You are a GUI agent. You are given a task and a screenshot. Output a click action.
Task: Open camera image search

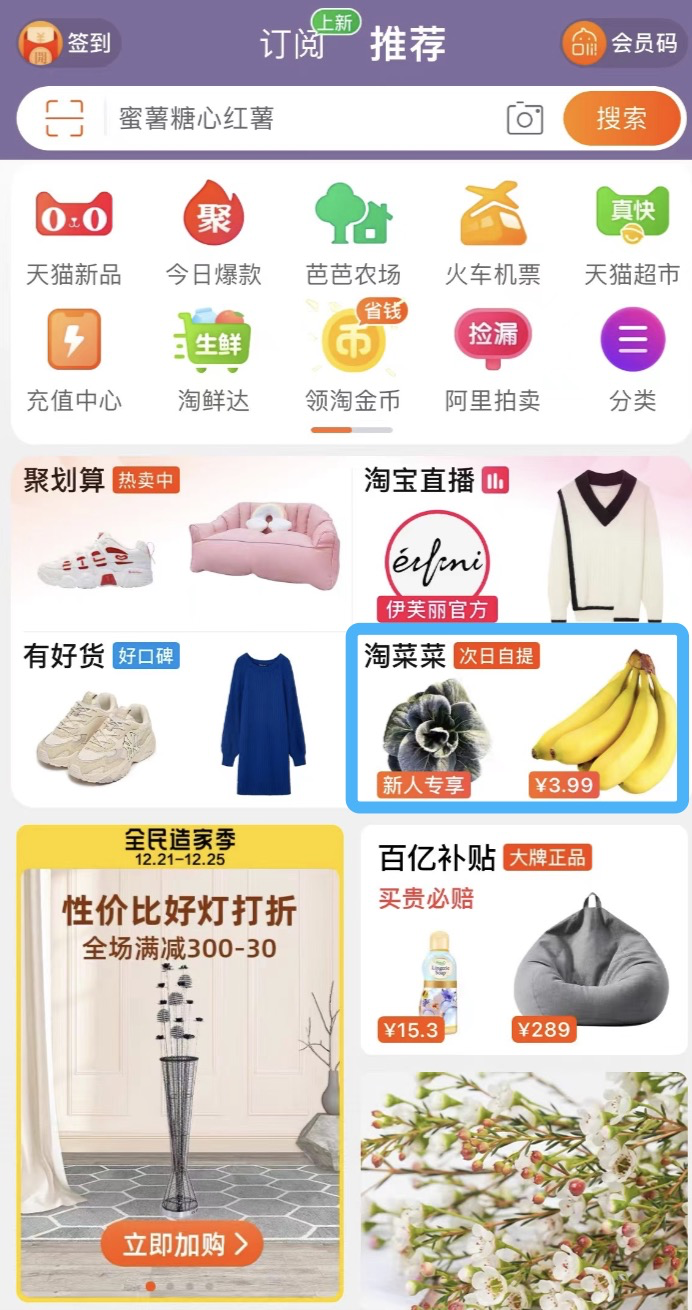[525, 119]
